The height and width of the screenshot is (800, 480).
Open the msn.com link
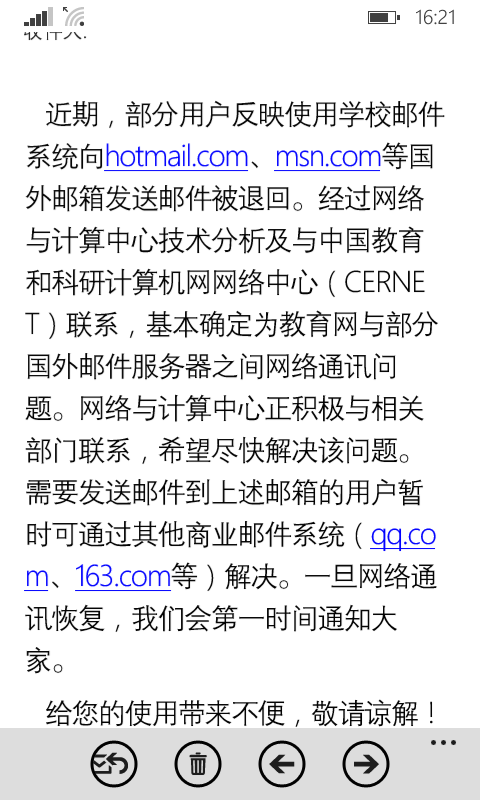[x=327, y=157]
